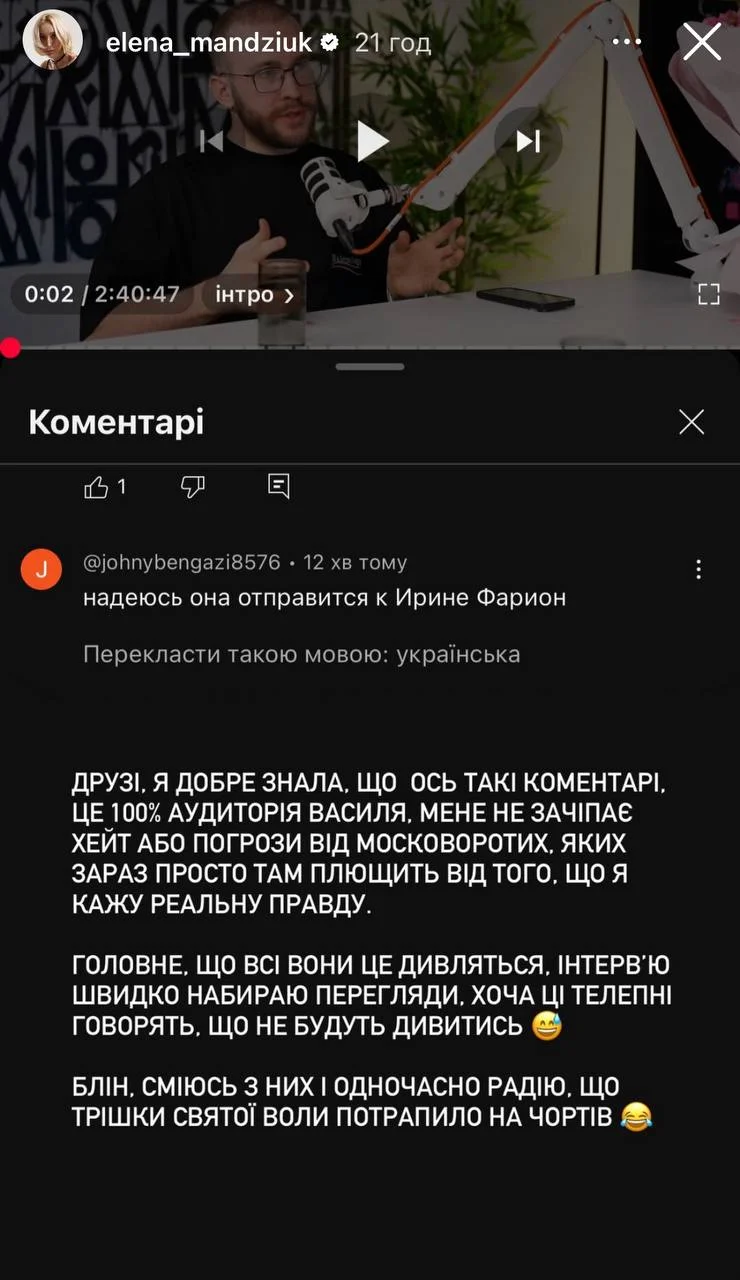
Task: Open the story options three-dot menu
Action: pyautogui.click(x=627, y=42)
